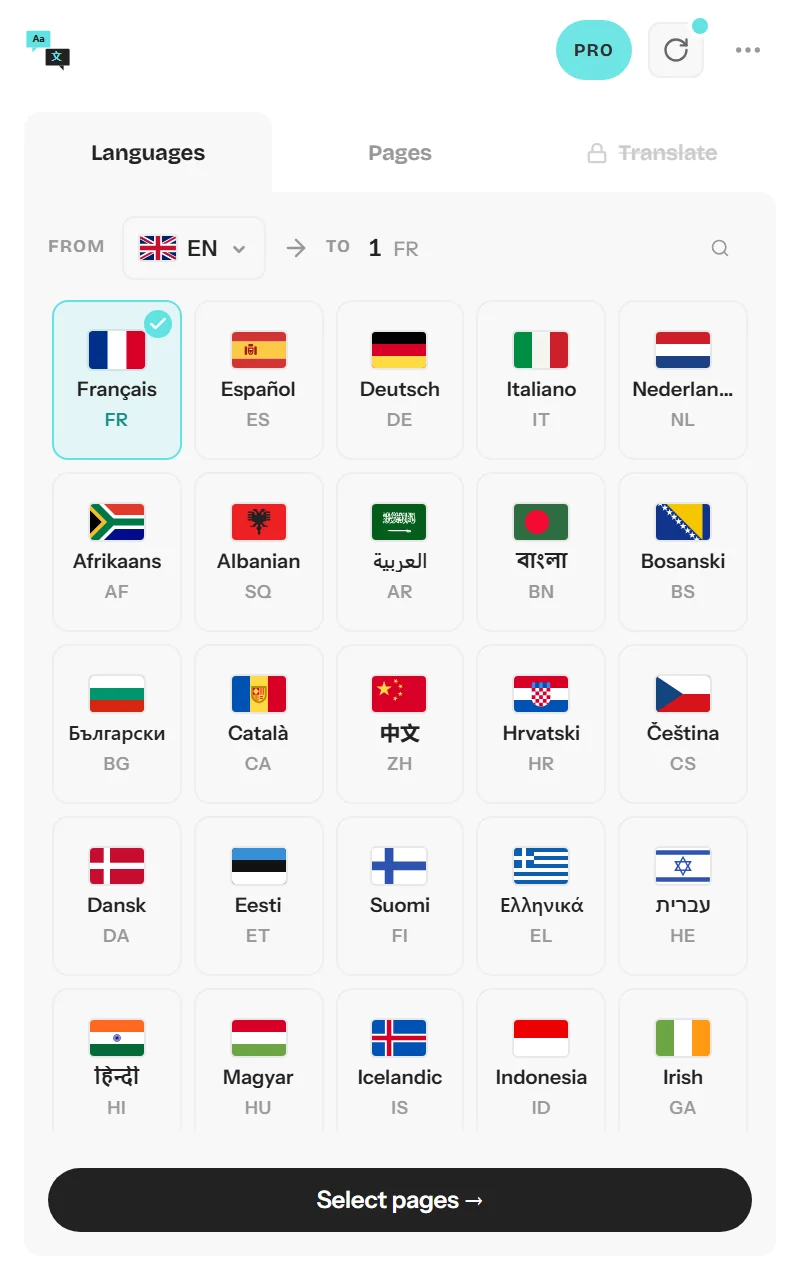
Task: Select the Italiano tile
Action: 541,380
